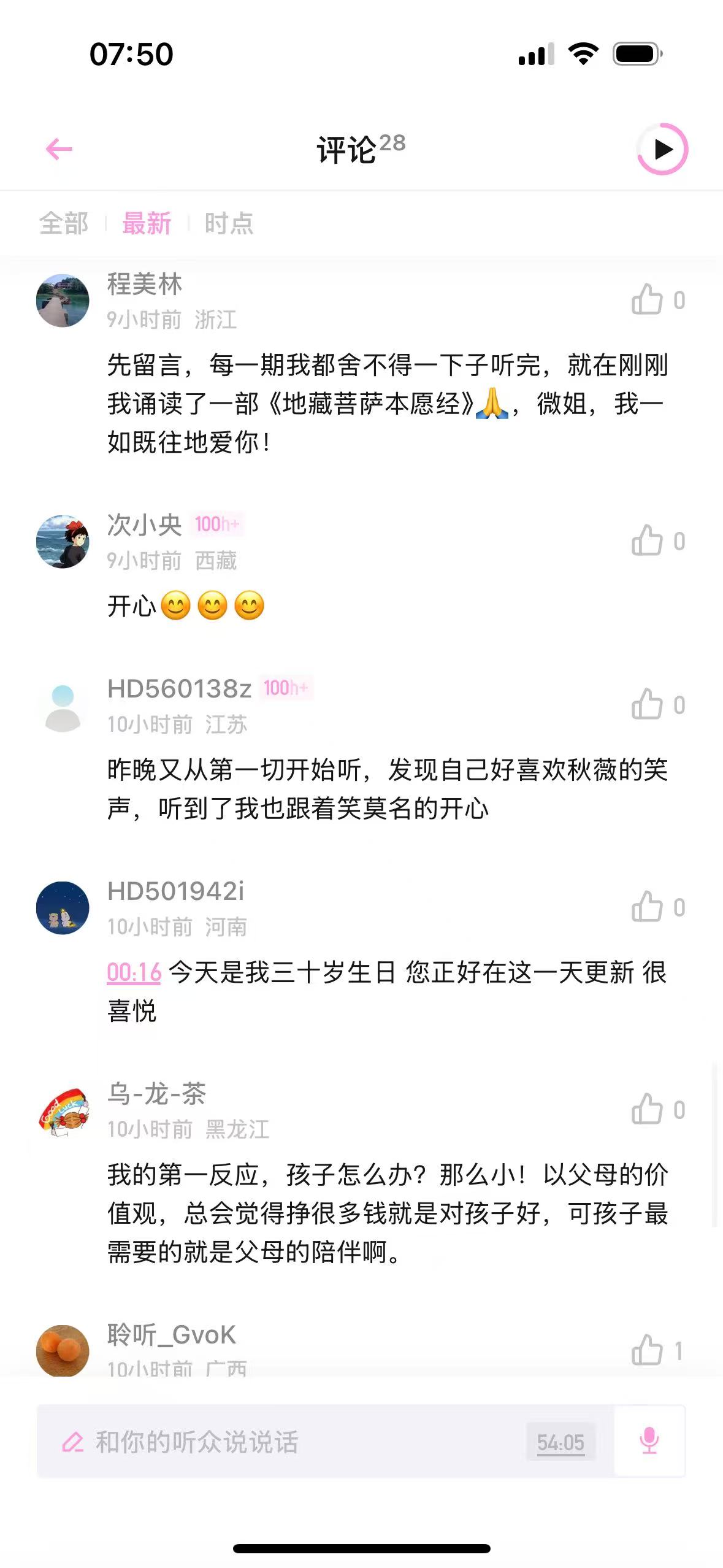The width and height of the screenshot is (723, 1568).
Task: Like 次小央's comment
Action: click(648, 541)
